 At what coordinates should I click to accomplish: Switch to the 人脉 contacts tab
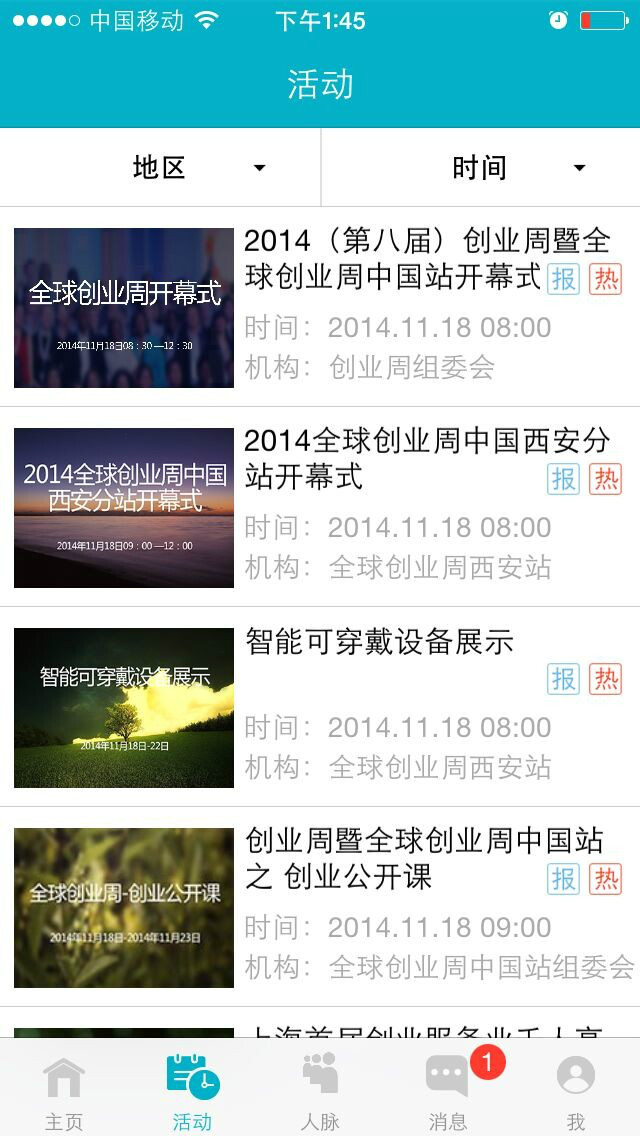point(320,1092)
